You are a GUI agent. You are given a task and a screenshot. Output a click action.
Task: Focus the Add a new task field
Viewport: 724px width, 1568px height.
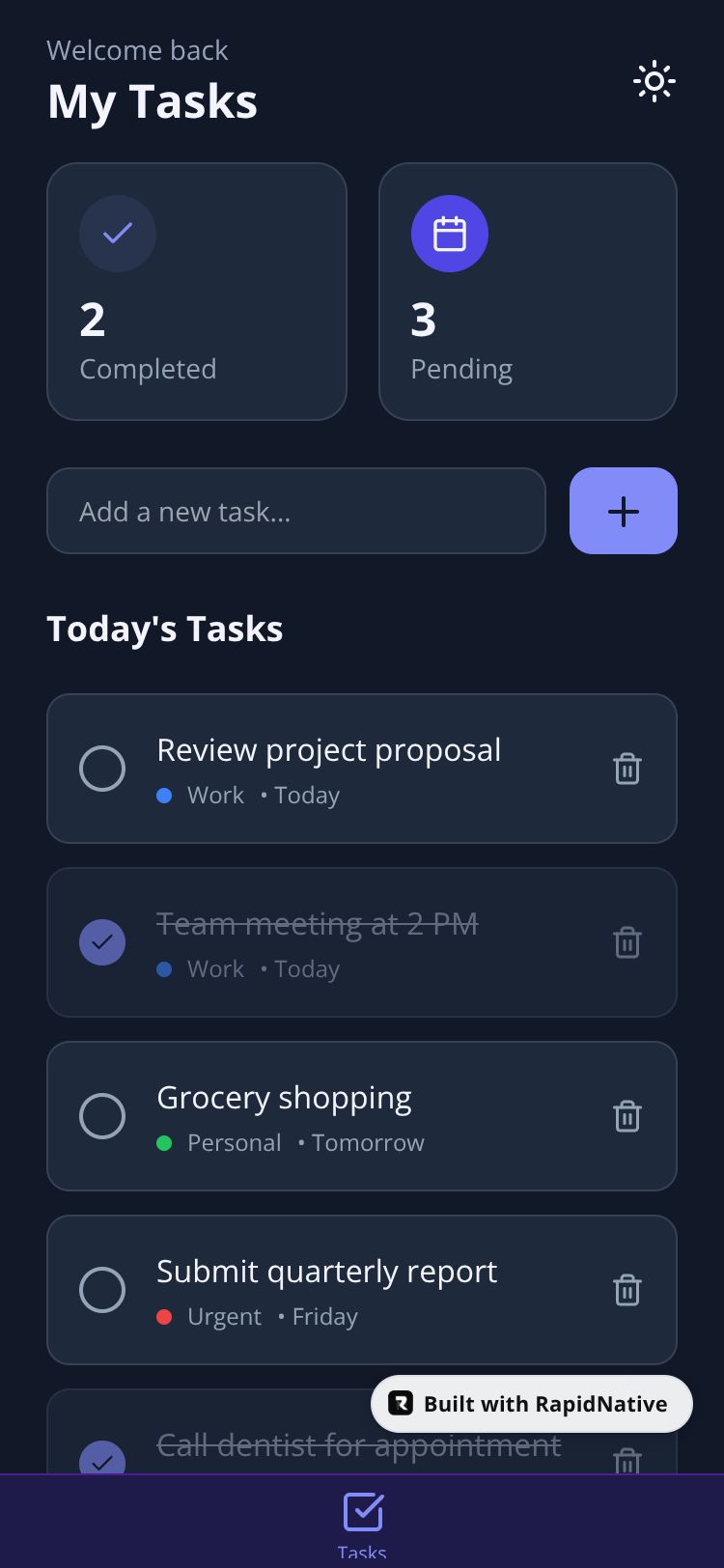tap(296, 511)
